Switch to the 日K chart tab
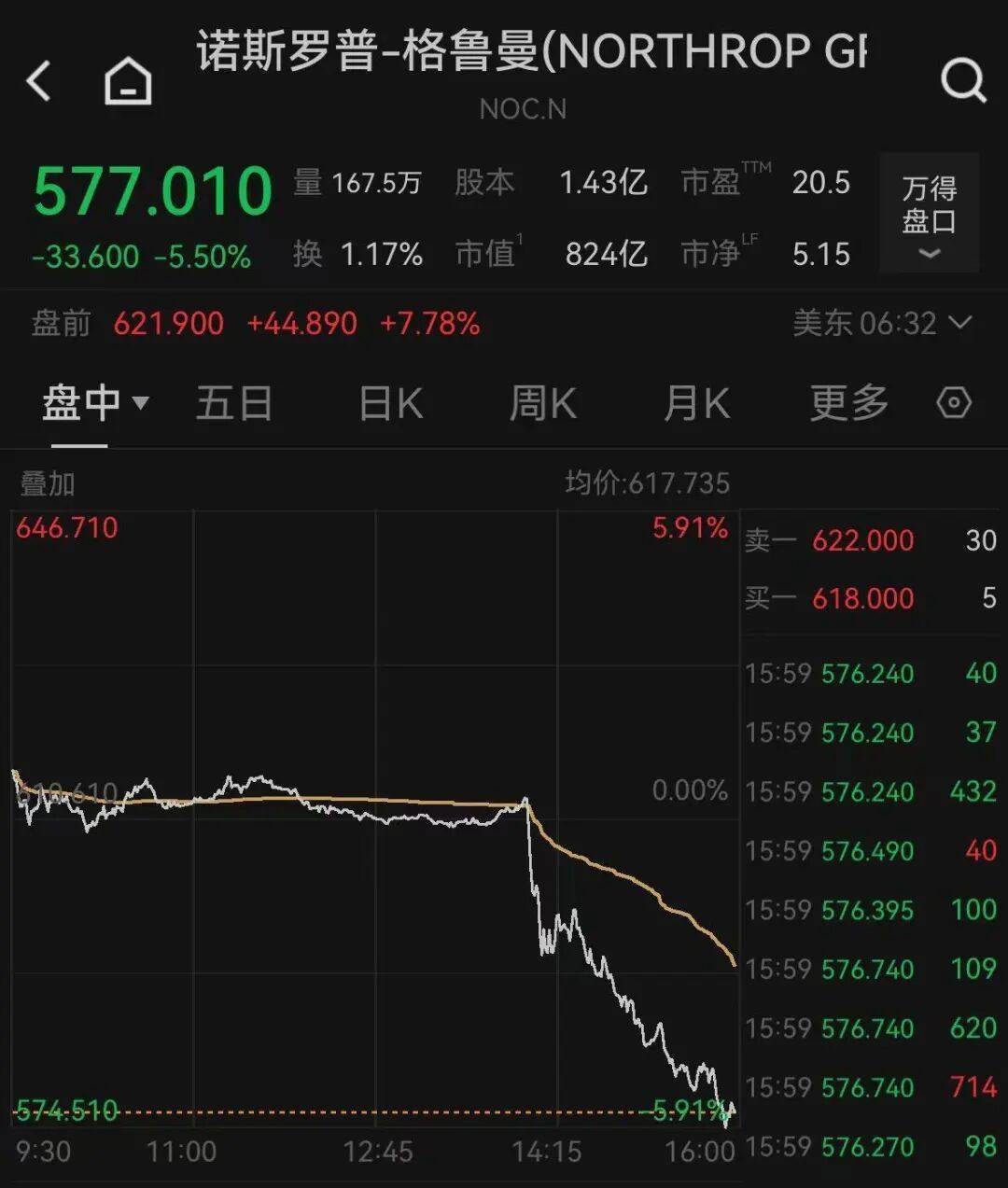Screen dimensions: 1008x1188 (x=391, y=403)
